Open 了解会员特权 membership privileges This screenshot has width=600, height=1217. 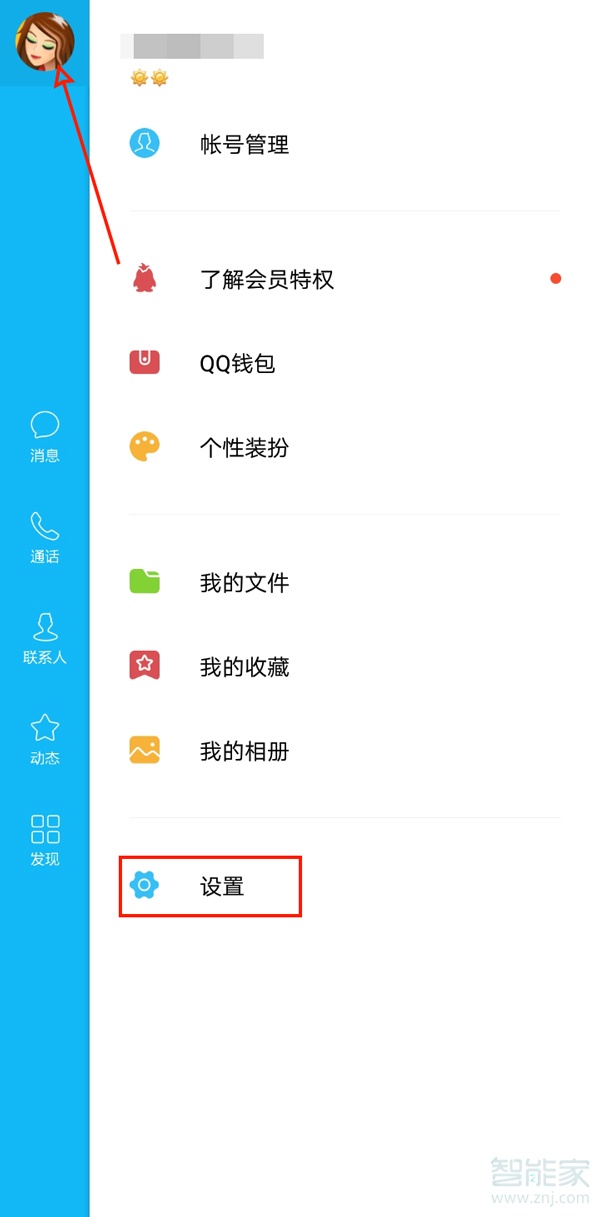(266, 279)
